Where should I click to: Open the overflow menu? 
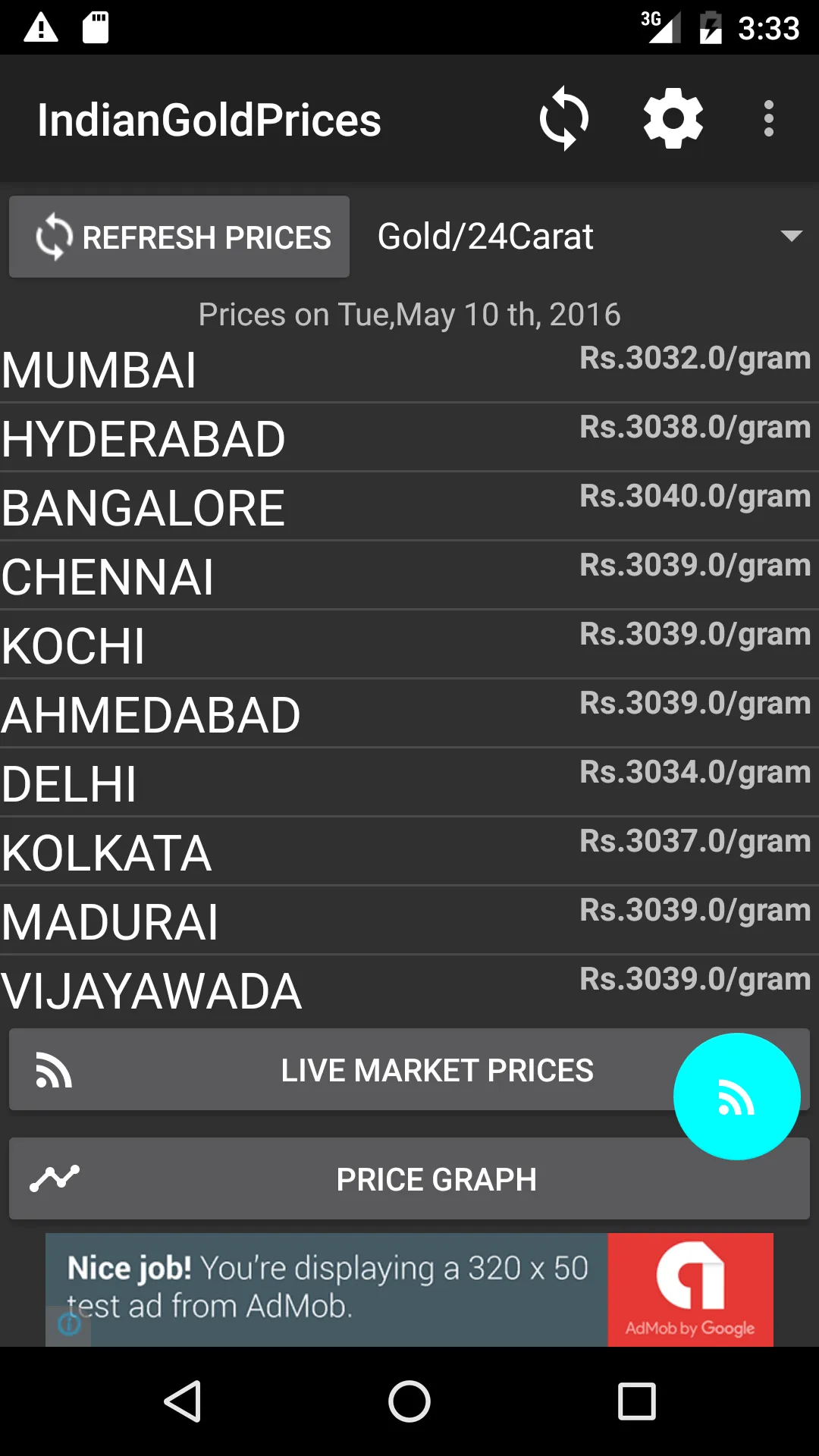[768, 118]
